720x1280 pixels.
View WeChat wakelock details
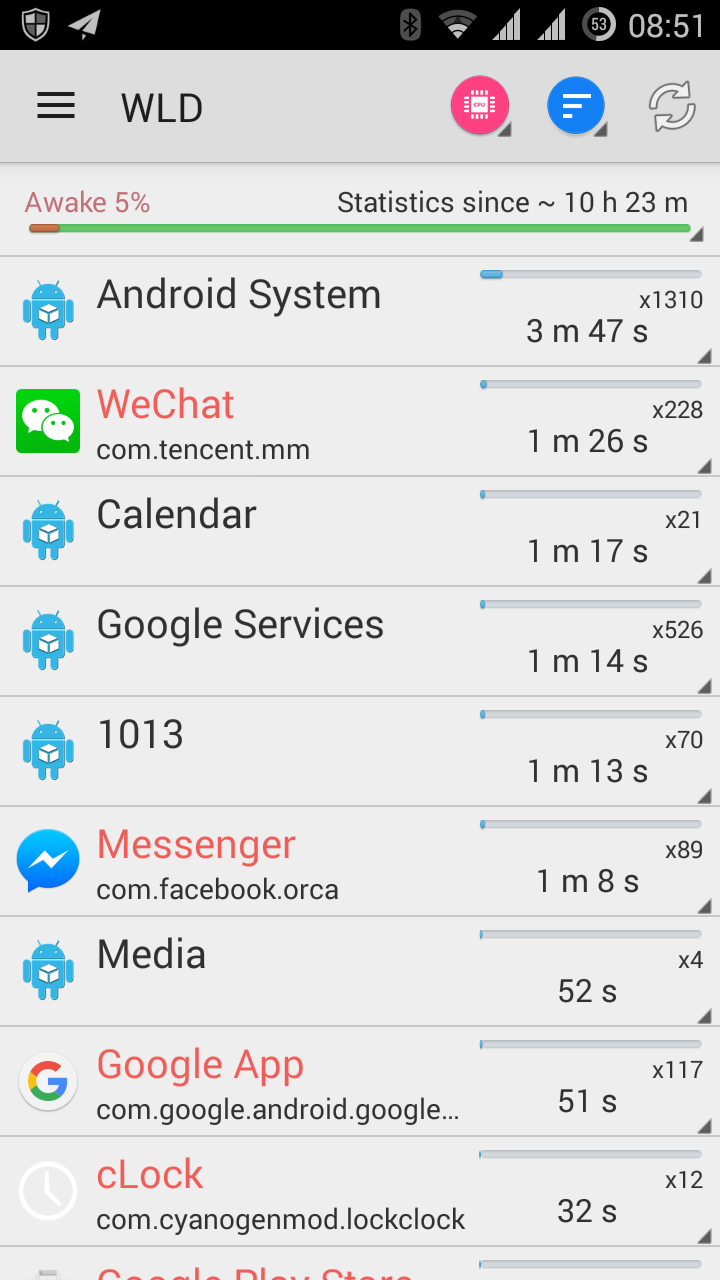point(360,421)
